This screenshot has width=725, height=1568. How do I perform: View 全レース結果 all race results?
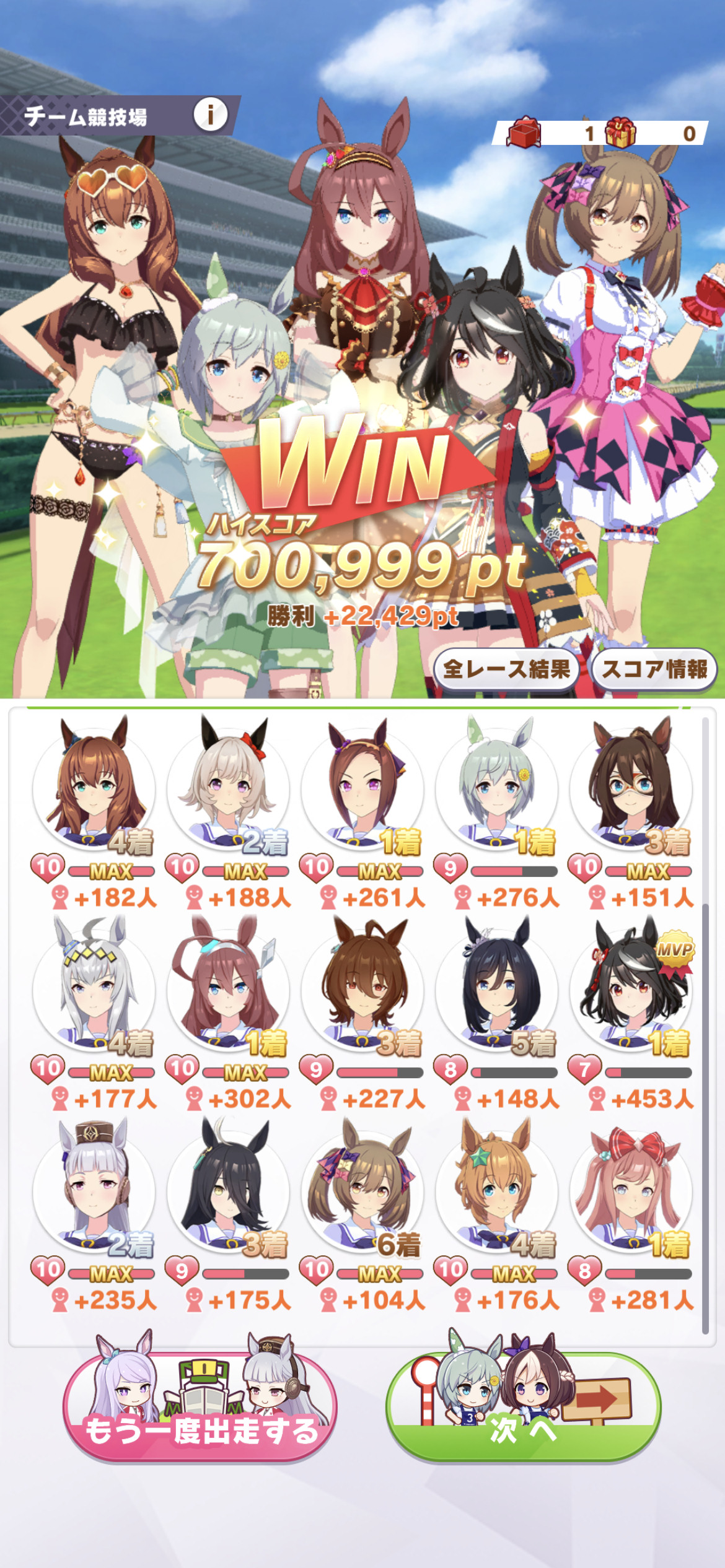[x=506, y=669]
